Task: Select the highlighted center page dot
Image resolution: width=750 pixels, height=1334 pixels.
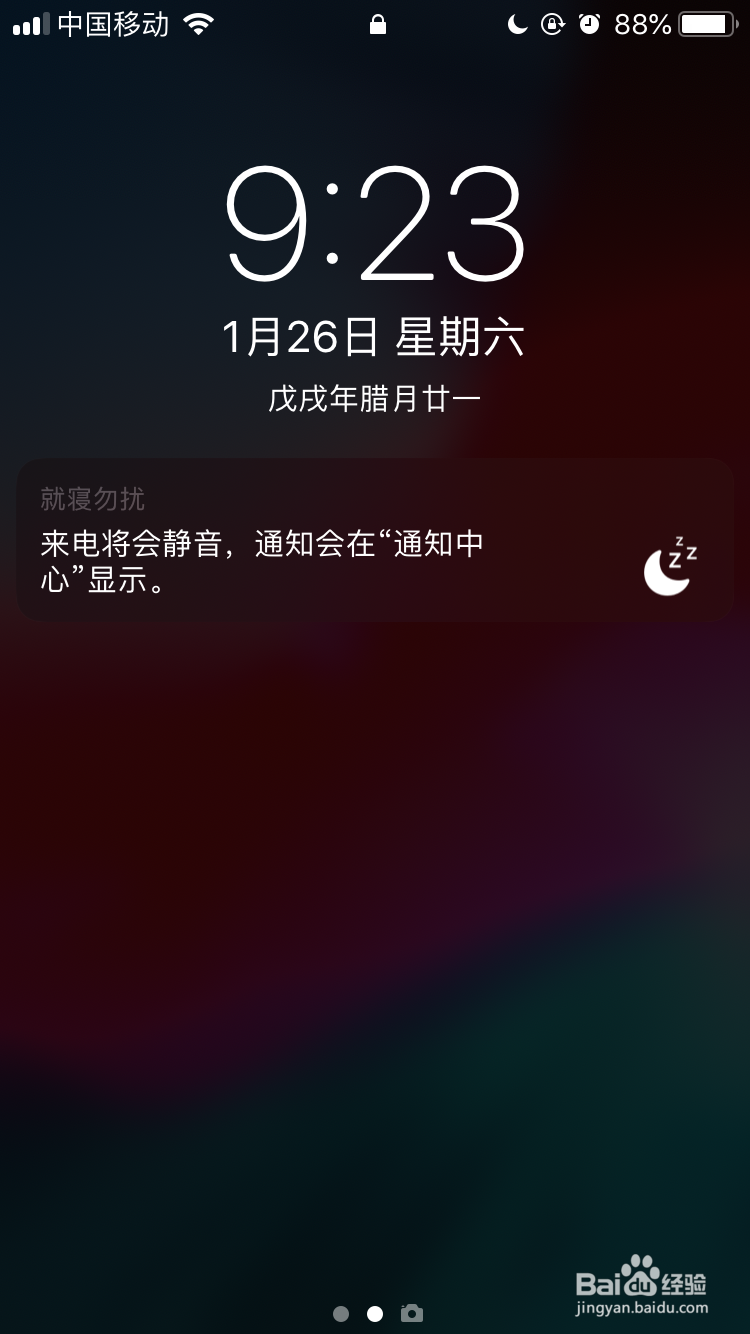Action: 375,1315
